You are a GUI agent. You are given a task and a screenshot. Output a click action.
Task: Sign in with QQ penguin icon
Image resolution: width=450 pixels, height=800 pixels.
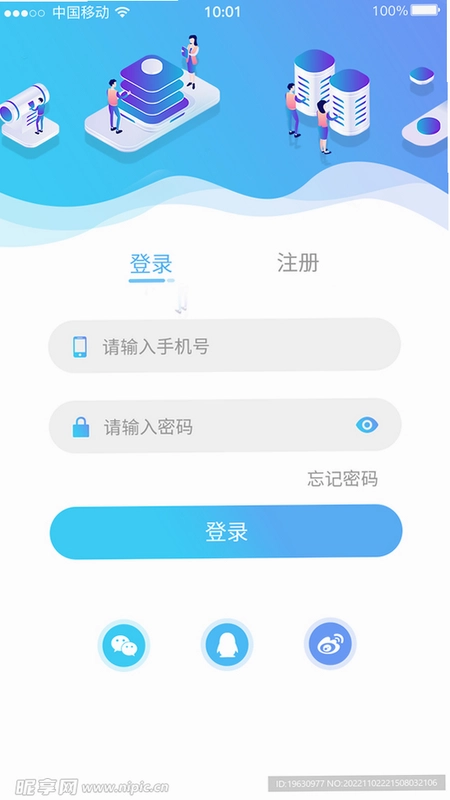click(227, 645)
